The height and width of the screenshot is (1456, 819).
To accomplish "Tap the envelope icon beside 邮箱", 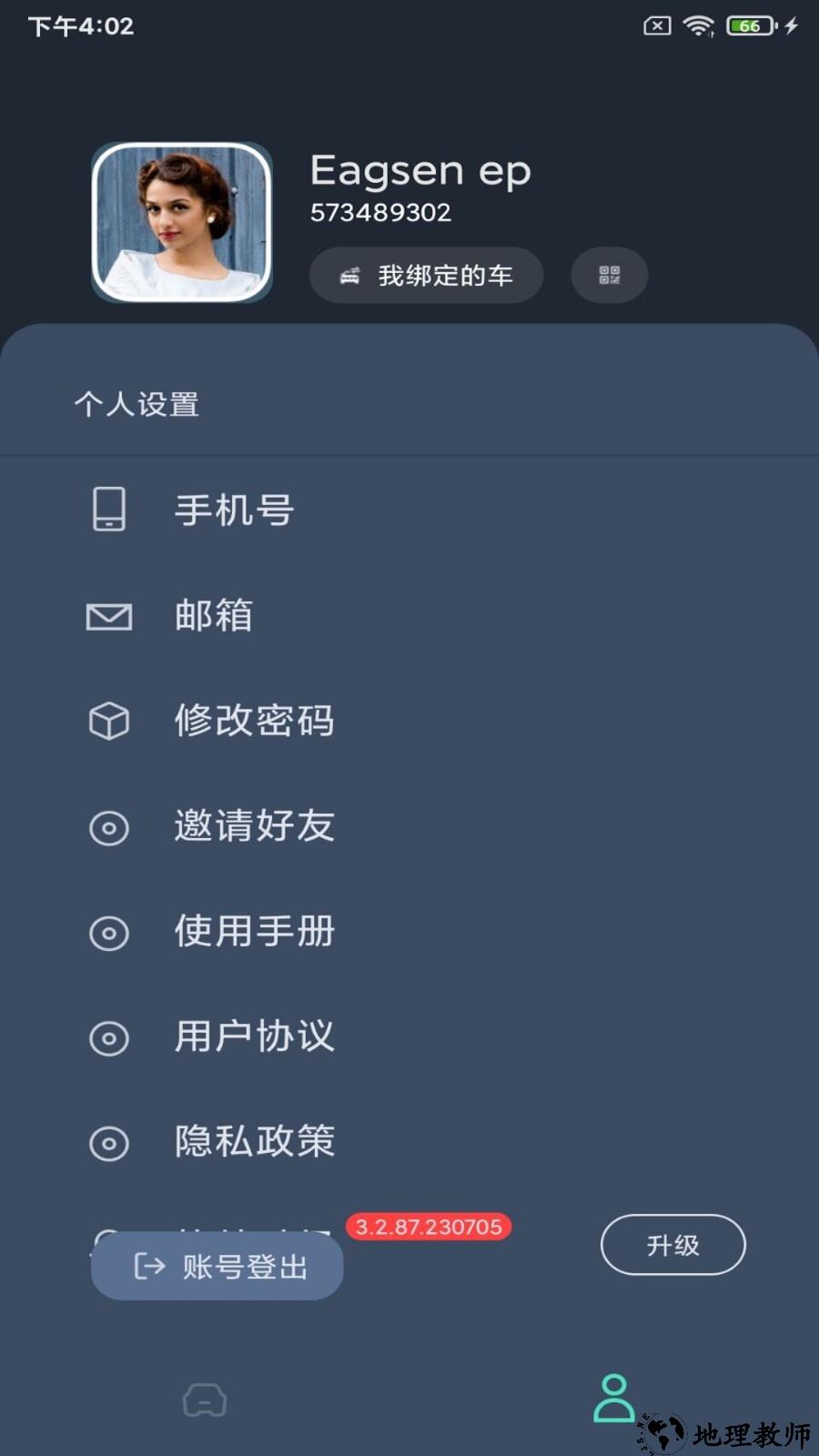I will tap(109, 616).
